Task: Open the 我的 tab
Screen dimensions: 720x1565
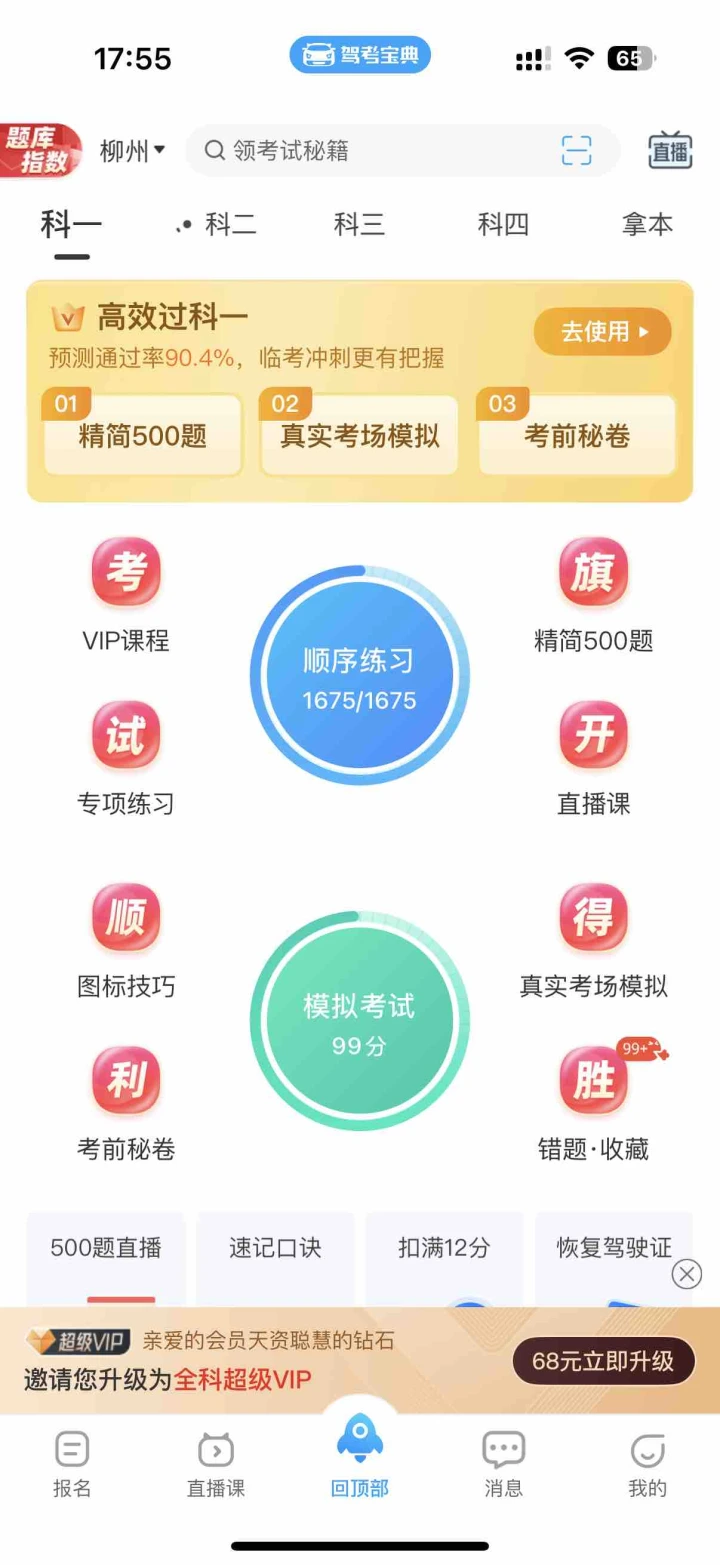Action: point(647,1464)
